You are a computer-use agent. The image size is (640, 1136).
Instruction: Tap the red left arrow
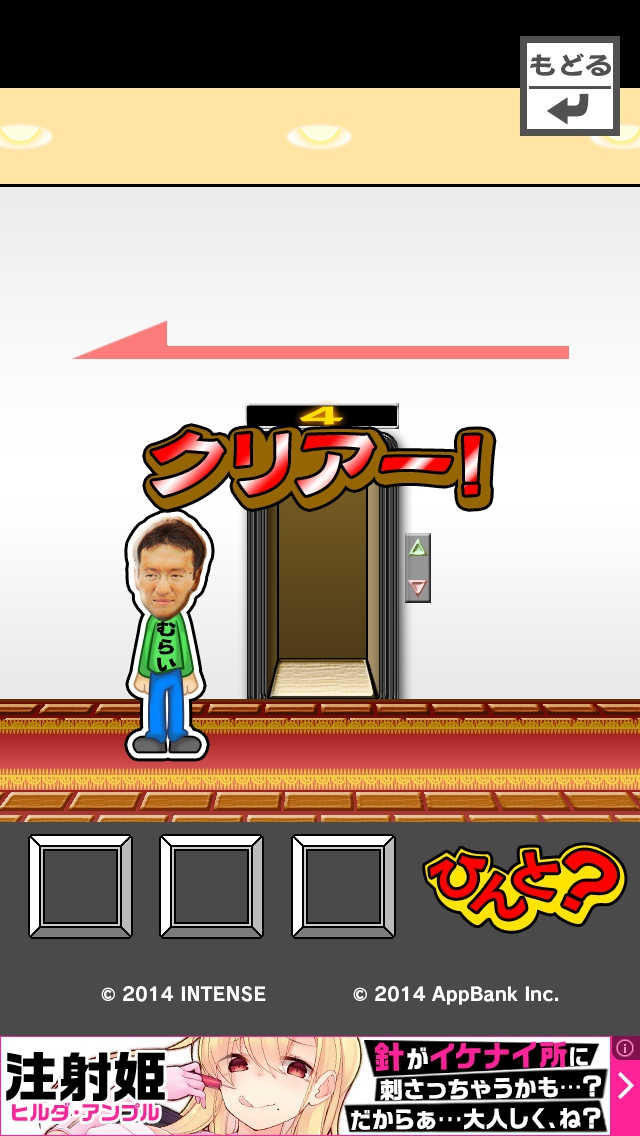(x=320, y=344)
